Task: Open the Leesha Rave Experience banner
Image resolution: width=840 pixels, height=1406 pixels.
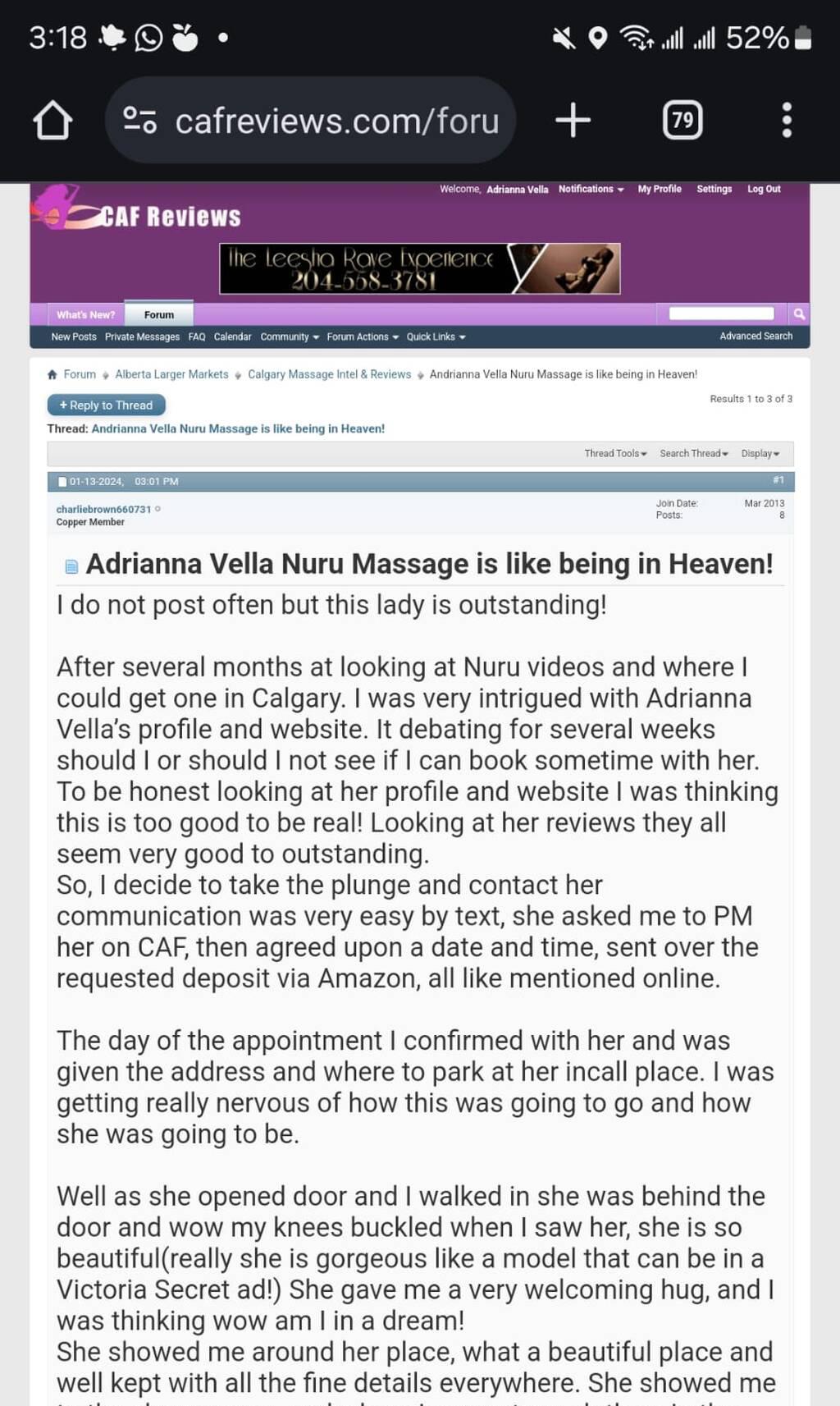Action: click(x=420, y=268)
